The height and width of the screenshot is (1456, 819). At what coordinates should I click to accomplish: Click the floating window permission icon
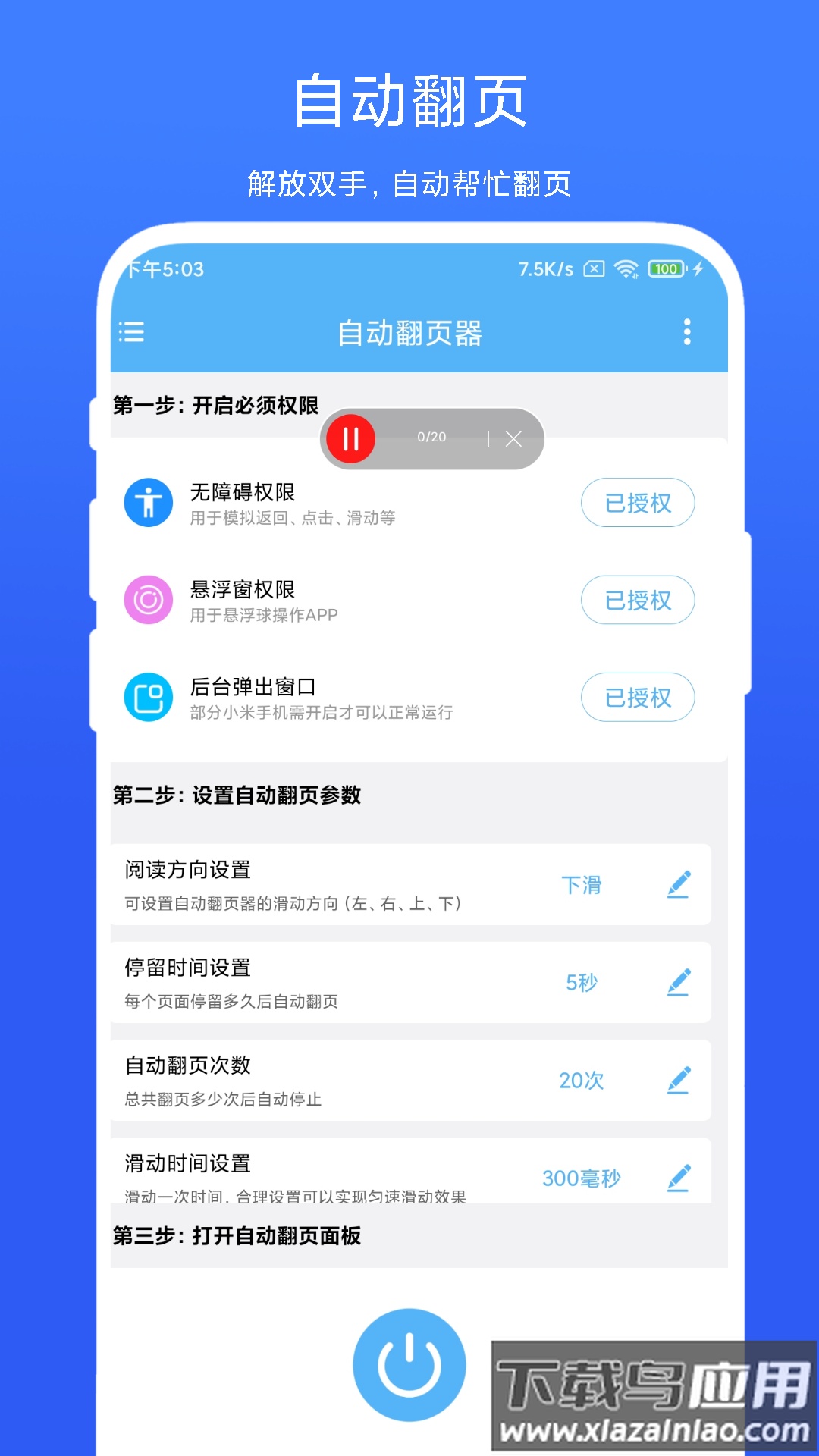pos(147,599)
